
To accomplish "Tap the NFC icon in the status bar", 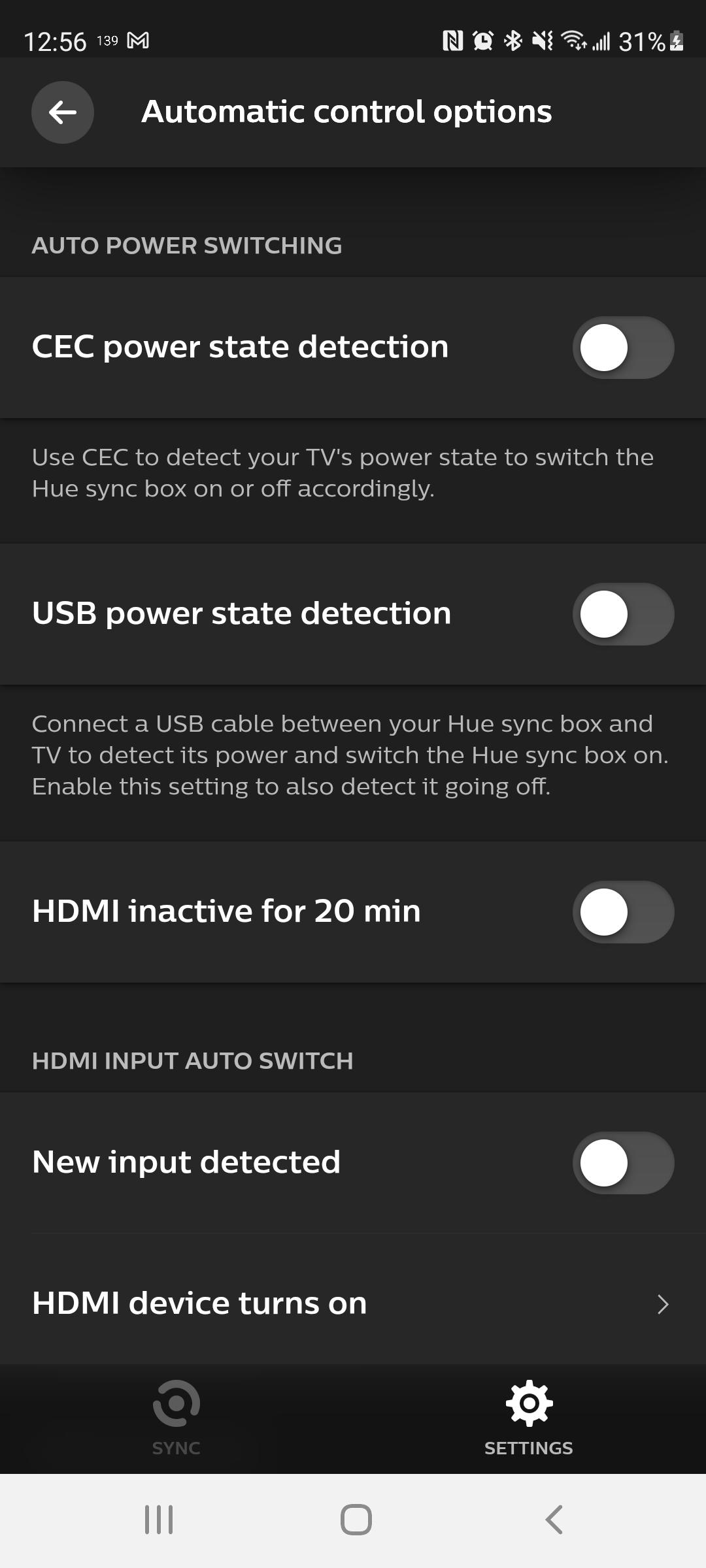I will pos(452,41).
